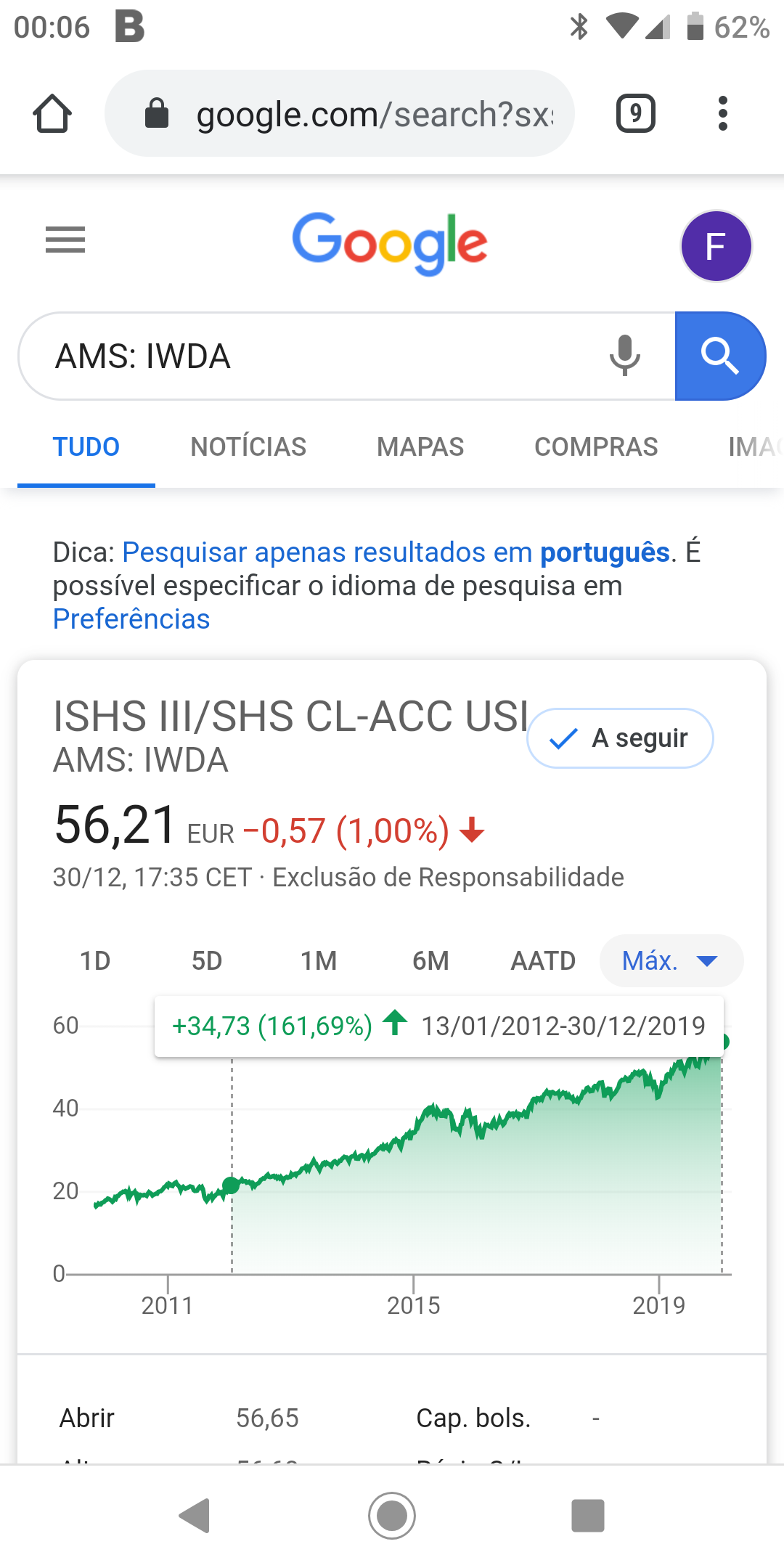Open the Google hamburger menu
This screenshot has height=1568, width=784.
pyautogui.click(x=65, y=240)
